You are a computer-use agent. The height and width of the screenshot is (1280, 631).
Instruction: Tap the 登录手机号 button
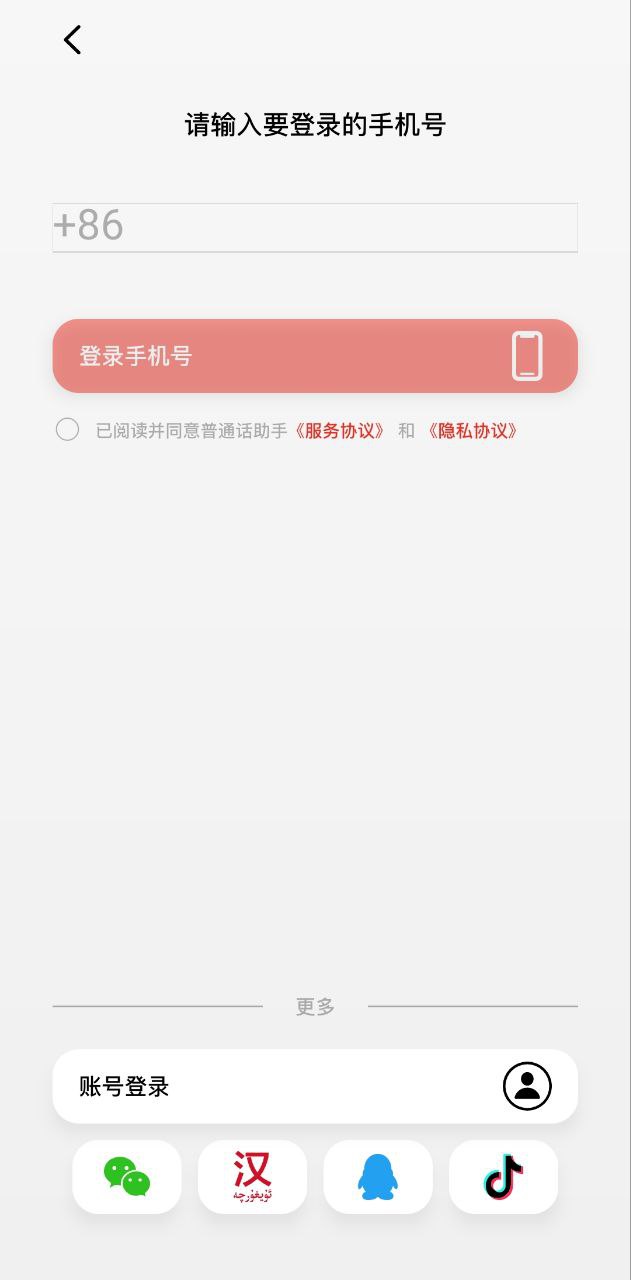coord(314,356)
